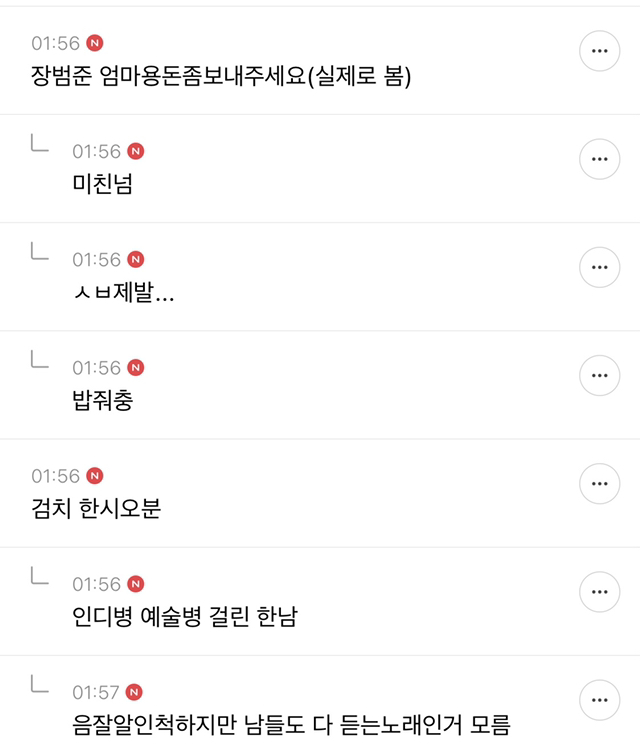Open the more options for comment "장범준 엄마용돈좀보내주세요(실제로 봄)"
Image resolution: width=640 pixels, height=754 pixels.
point(600,51)
